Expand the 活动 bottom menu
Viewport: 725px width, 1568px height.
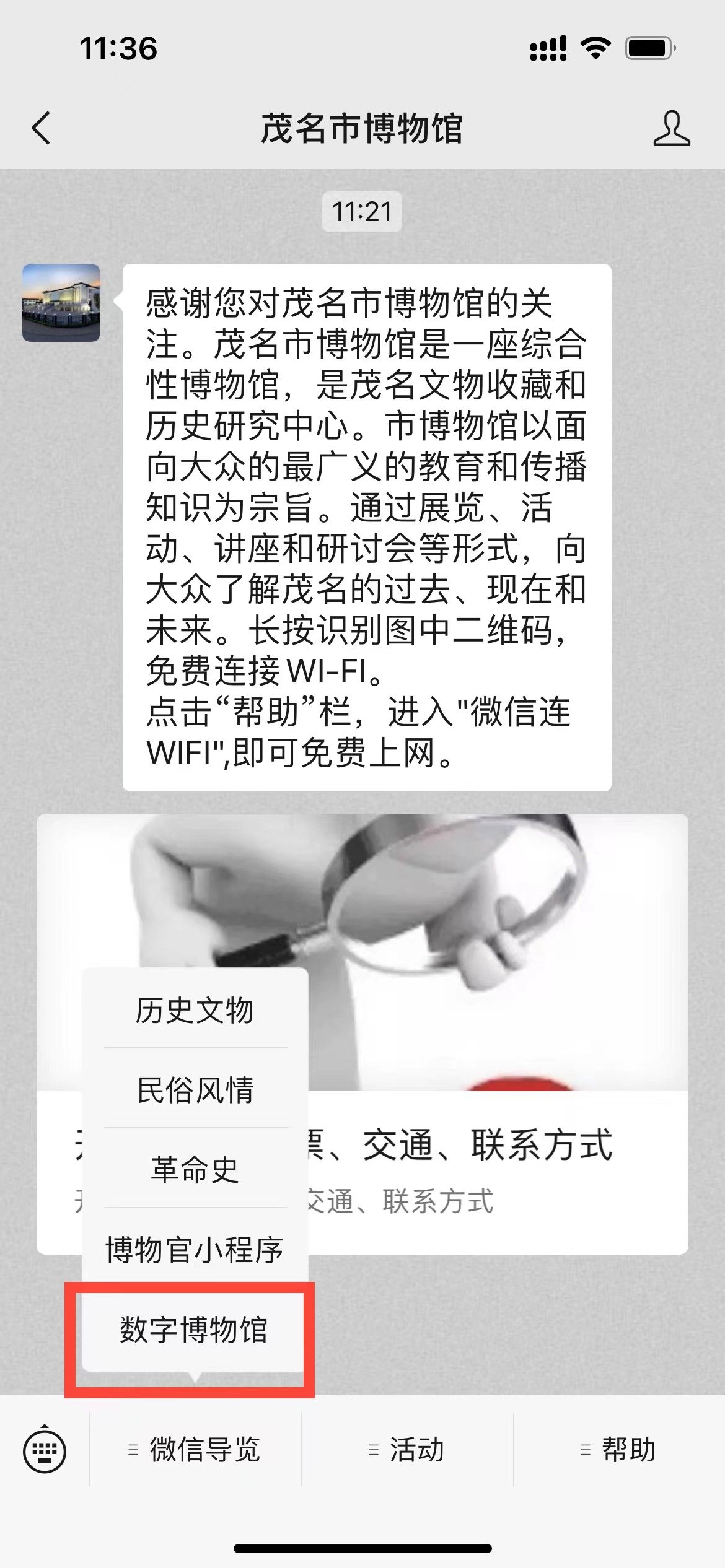pyautogui.click(x=407, y=1450)
